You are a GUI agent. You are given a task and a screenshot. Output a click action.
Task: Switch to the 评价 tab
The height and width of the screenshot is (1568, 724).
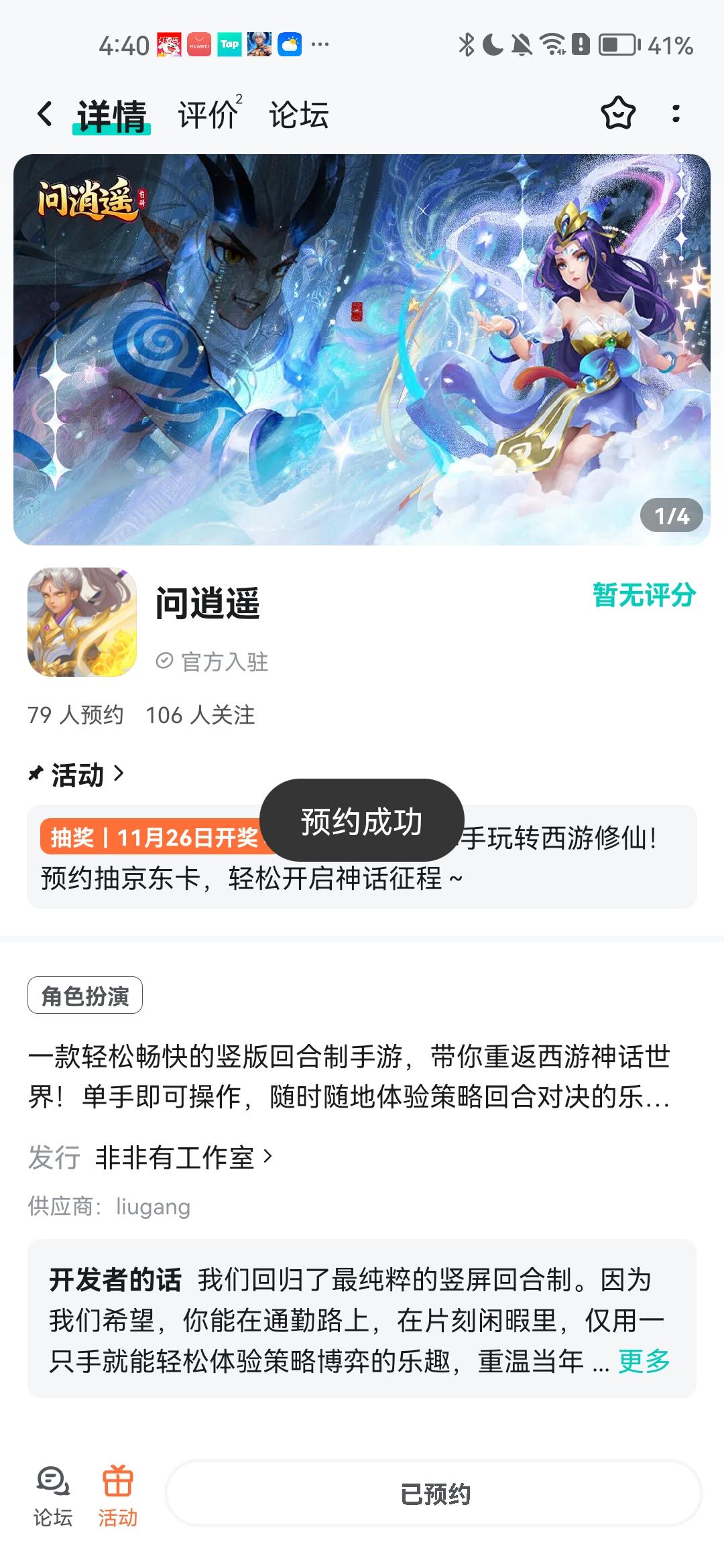(x=204, y=114)
